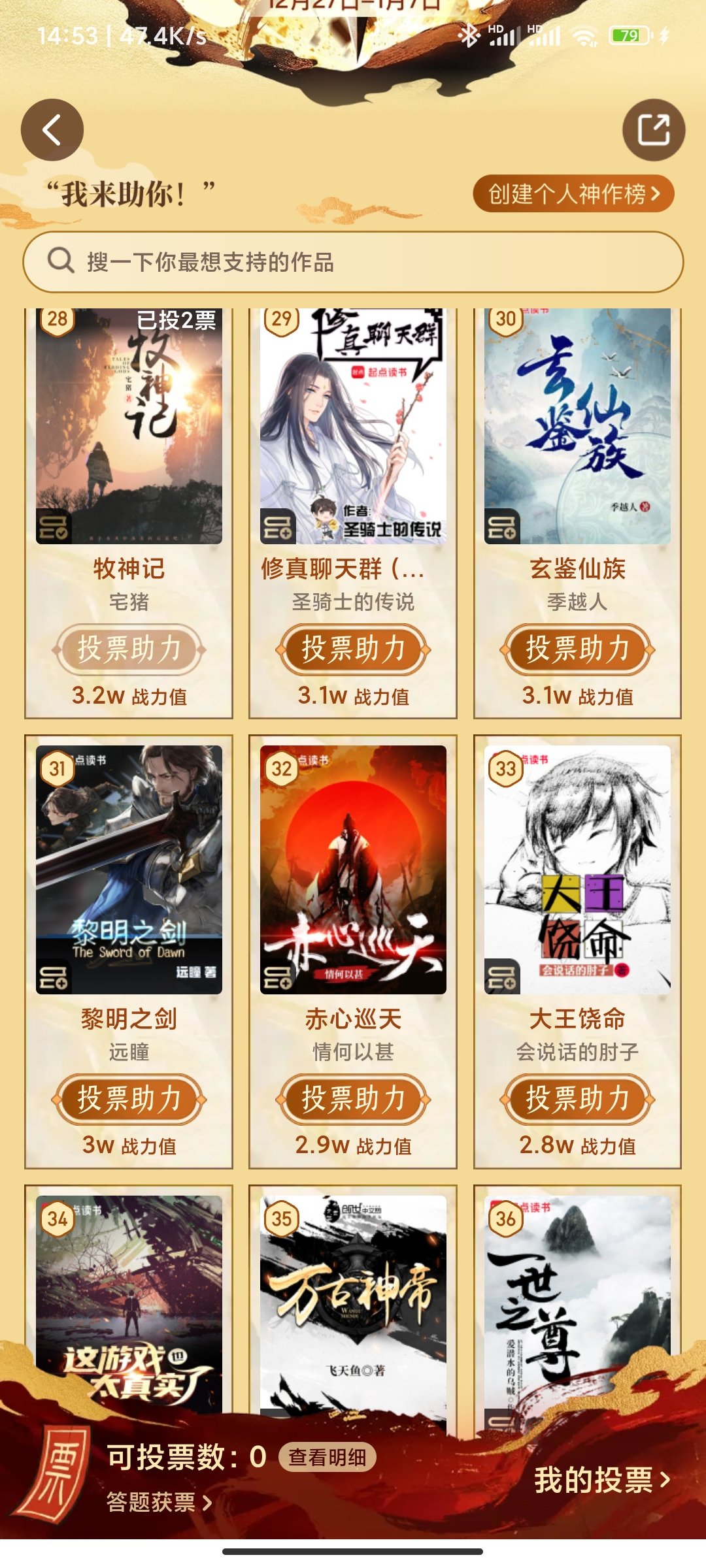
Task: Open 答题获票 to earn votes
Action: [x=160, y=1501]
